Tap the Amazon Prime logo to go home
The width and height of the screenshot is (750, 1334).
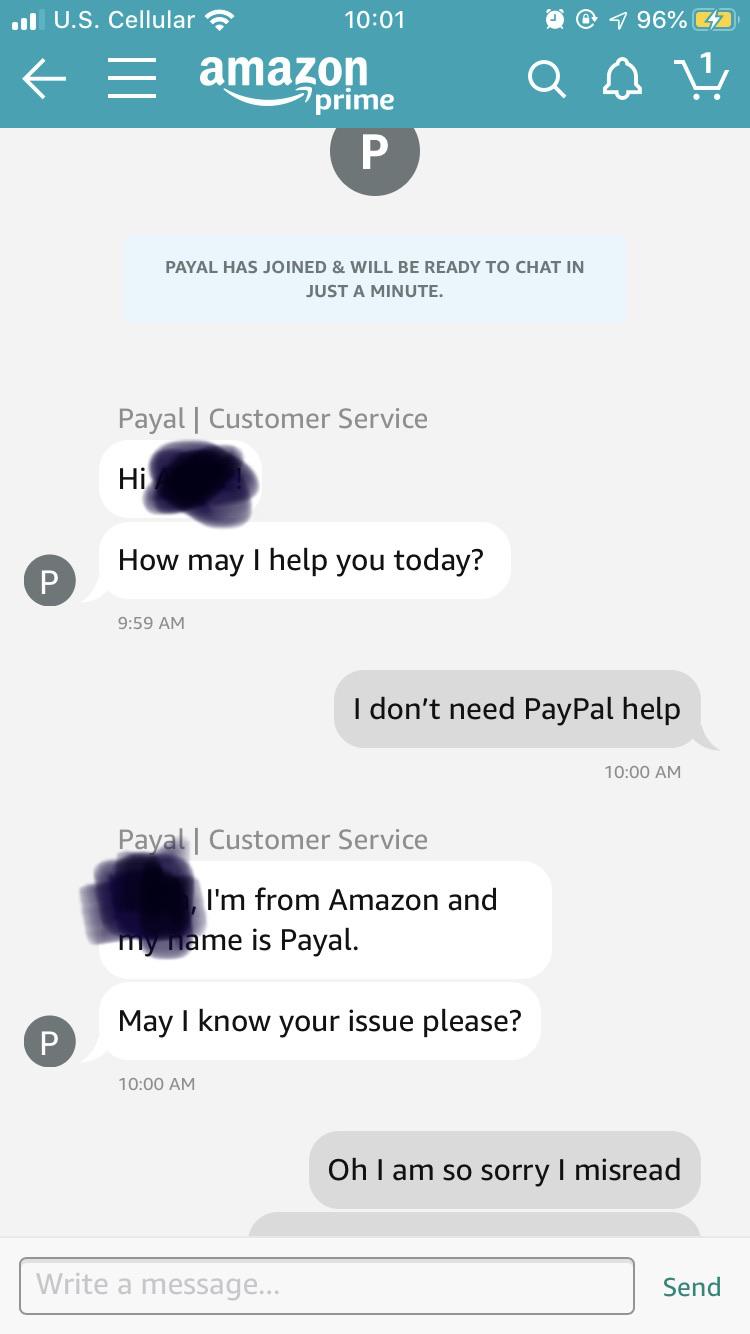click(x=296, y=82)
